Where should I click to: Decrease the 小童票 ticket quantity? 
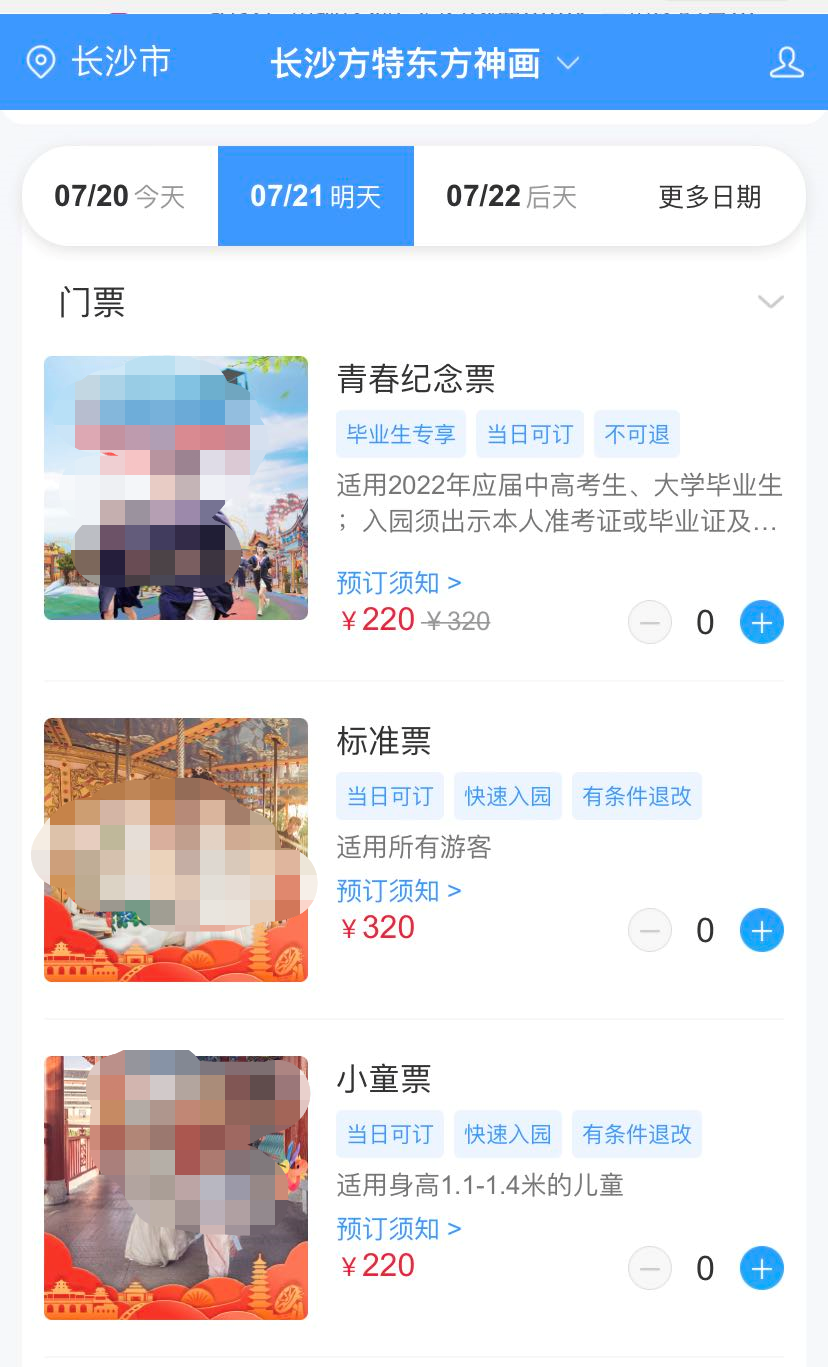pyautogui.click(x=650, y=1269)
